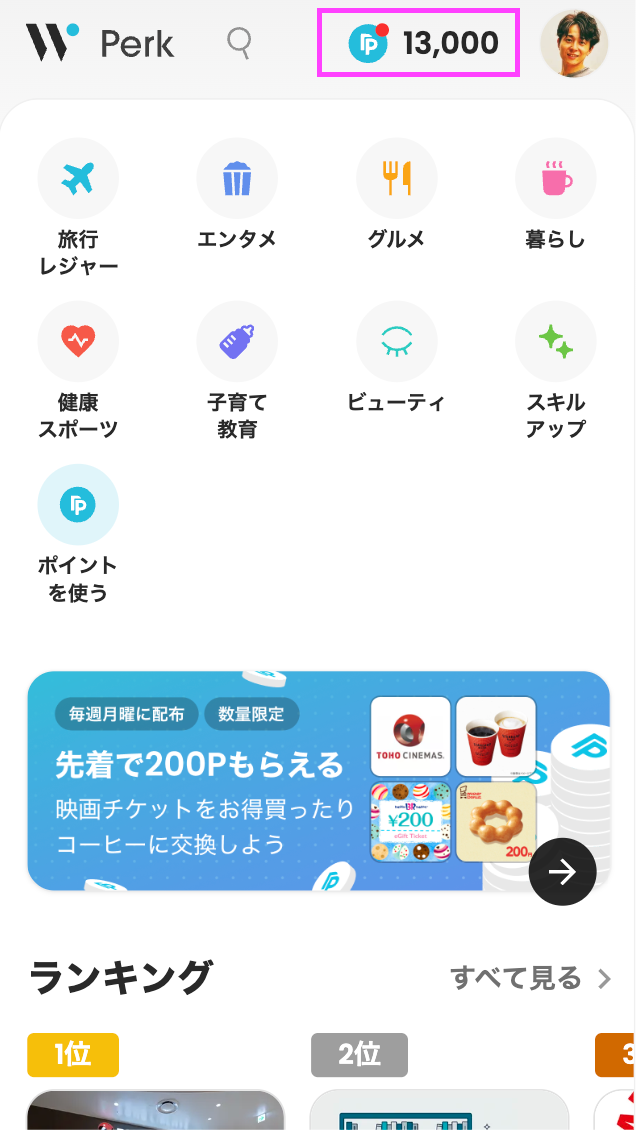Tap the arrow button on the banner
Screen dimensions: 636x1130
point(562,872)
